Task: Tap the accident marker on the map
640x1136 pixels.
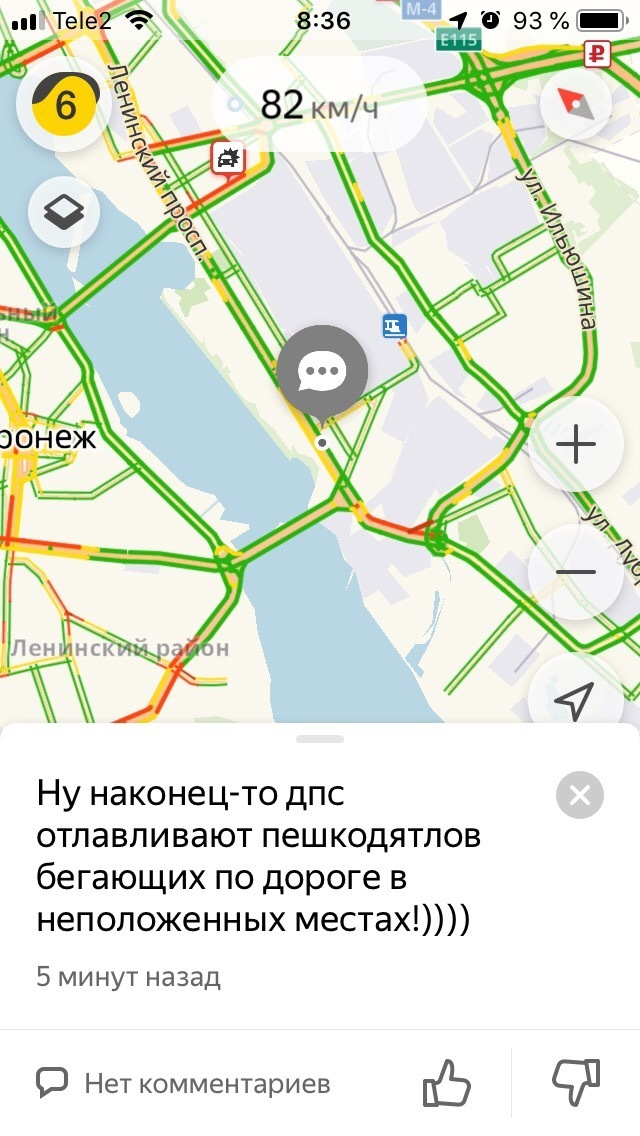Action: tap(228, 158)
